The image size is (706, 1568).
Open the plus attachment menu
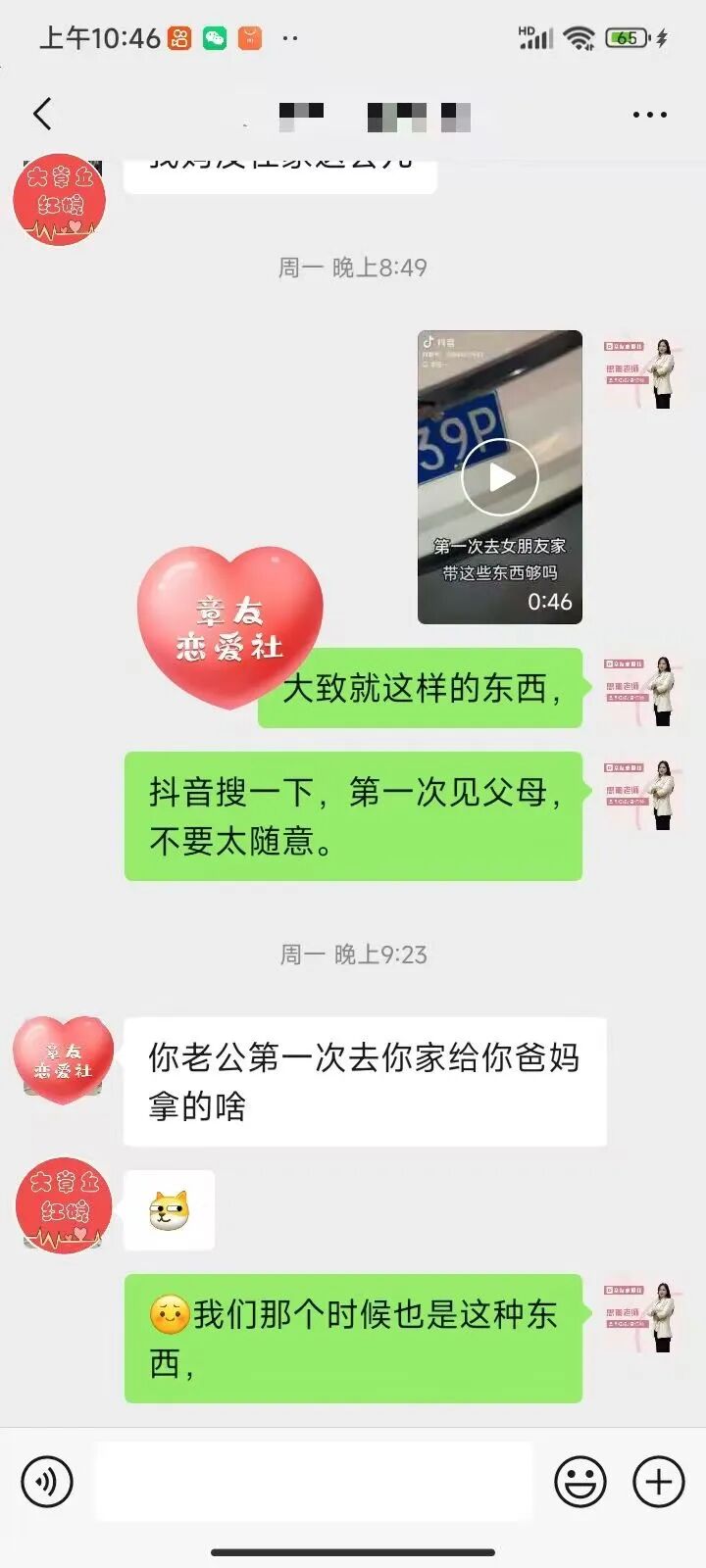[658, 1481]
